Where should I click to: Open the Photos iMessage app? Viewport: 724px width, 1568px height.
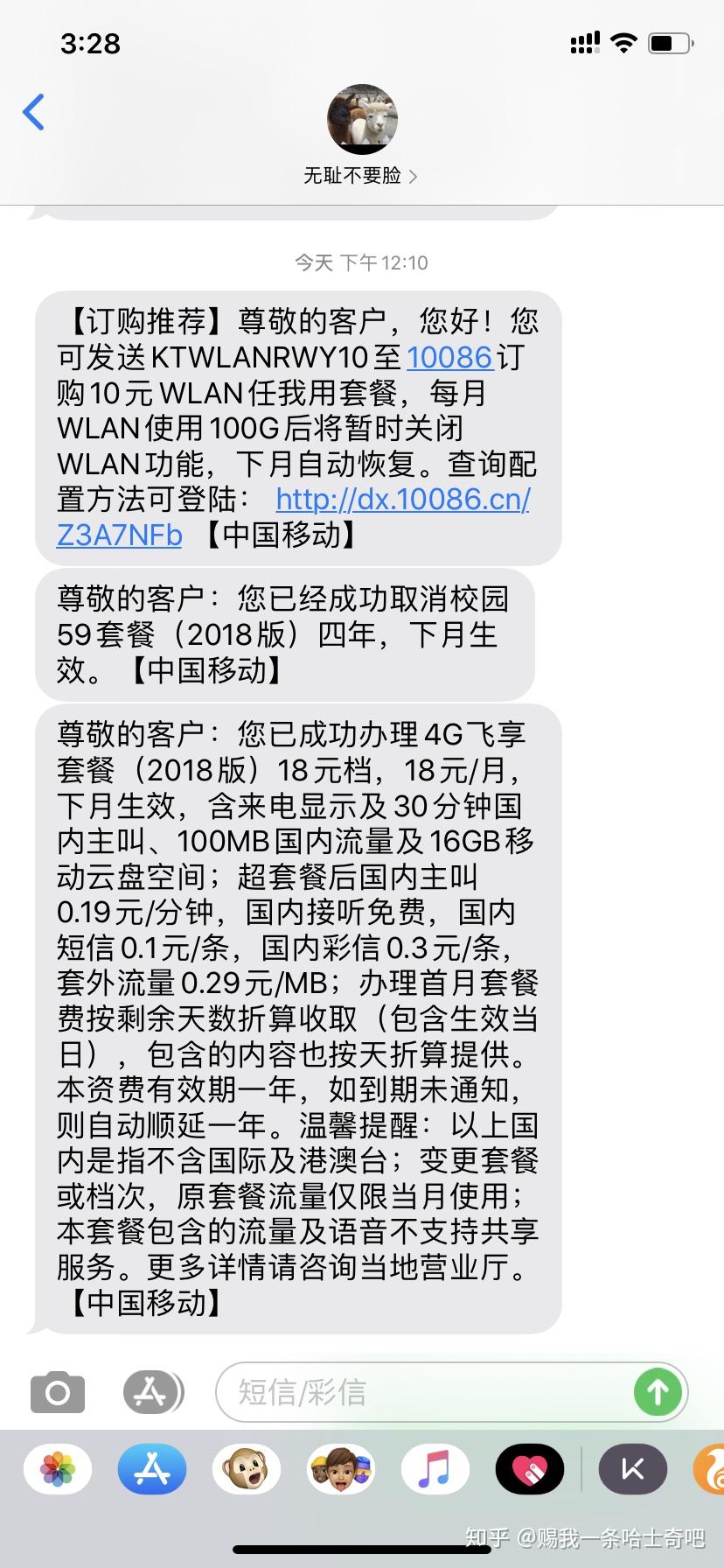pyautogui.click(x=58, y=1469)
